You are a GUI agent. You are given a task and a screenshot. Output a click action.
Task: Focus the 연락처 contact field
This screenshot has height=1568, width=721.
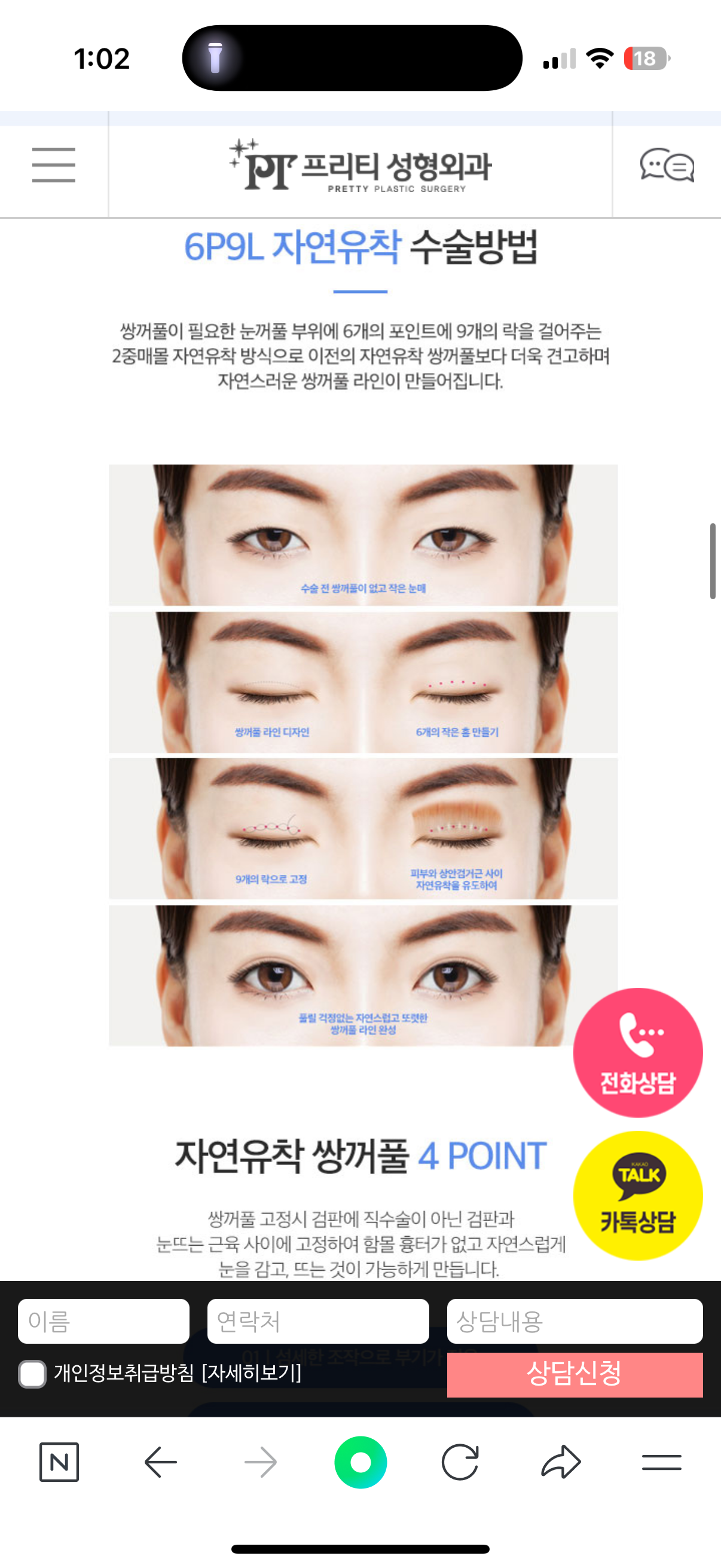(317, 1322)
